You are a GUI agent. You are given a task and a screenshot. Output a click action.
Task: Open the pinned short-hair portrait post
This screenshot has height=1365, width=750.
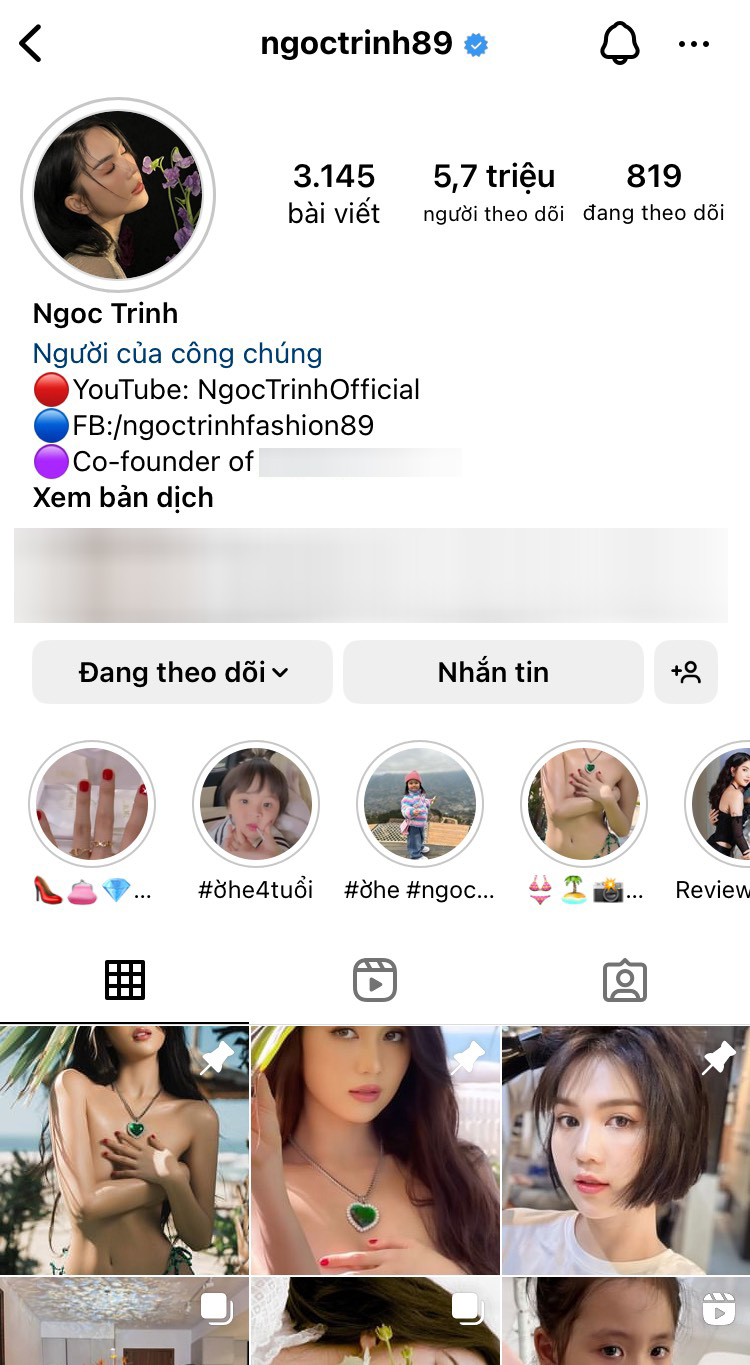pos(626,1150)
